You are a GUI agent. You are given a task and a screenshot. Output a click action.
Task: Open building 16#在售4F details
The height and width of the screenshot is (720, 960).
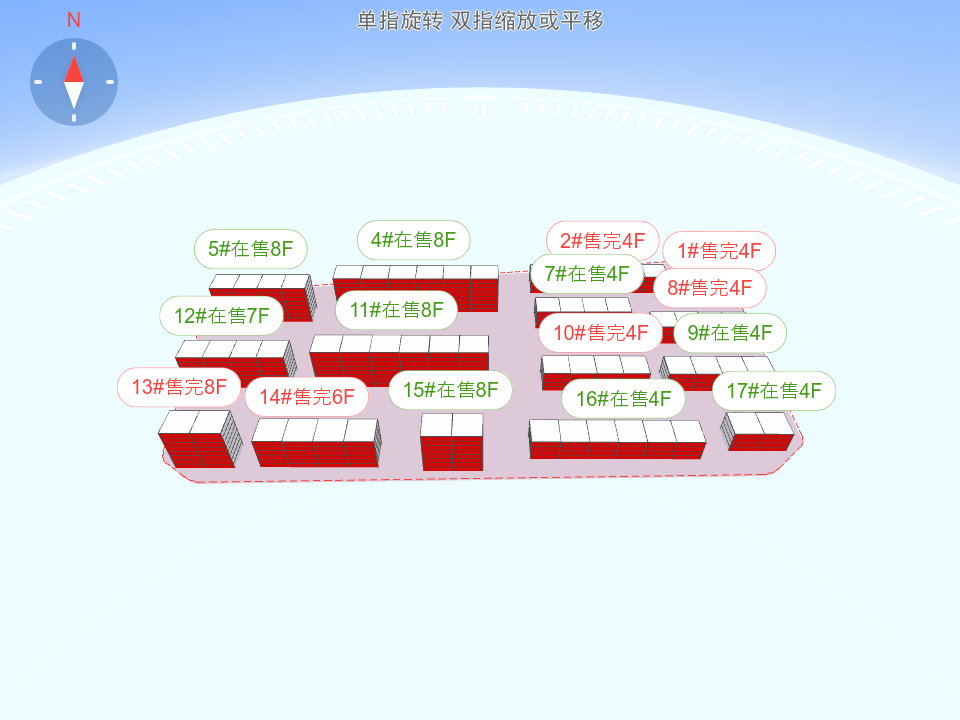tap(623, 399)
